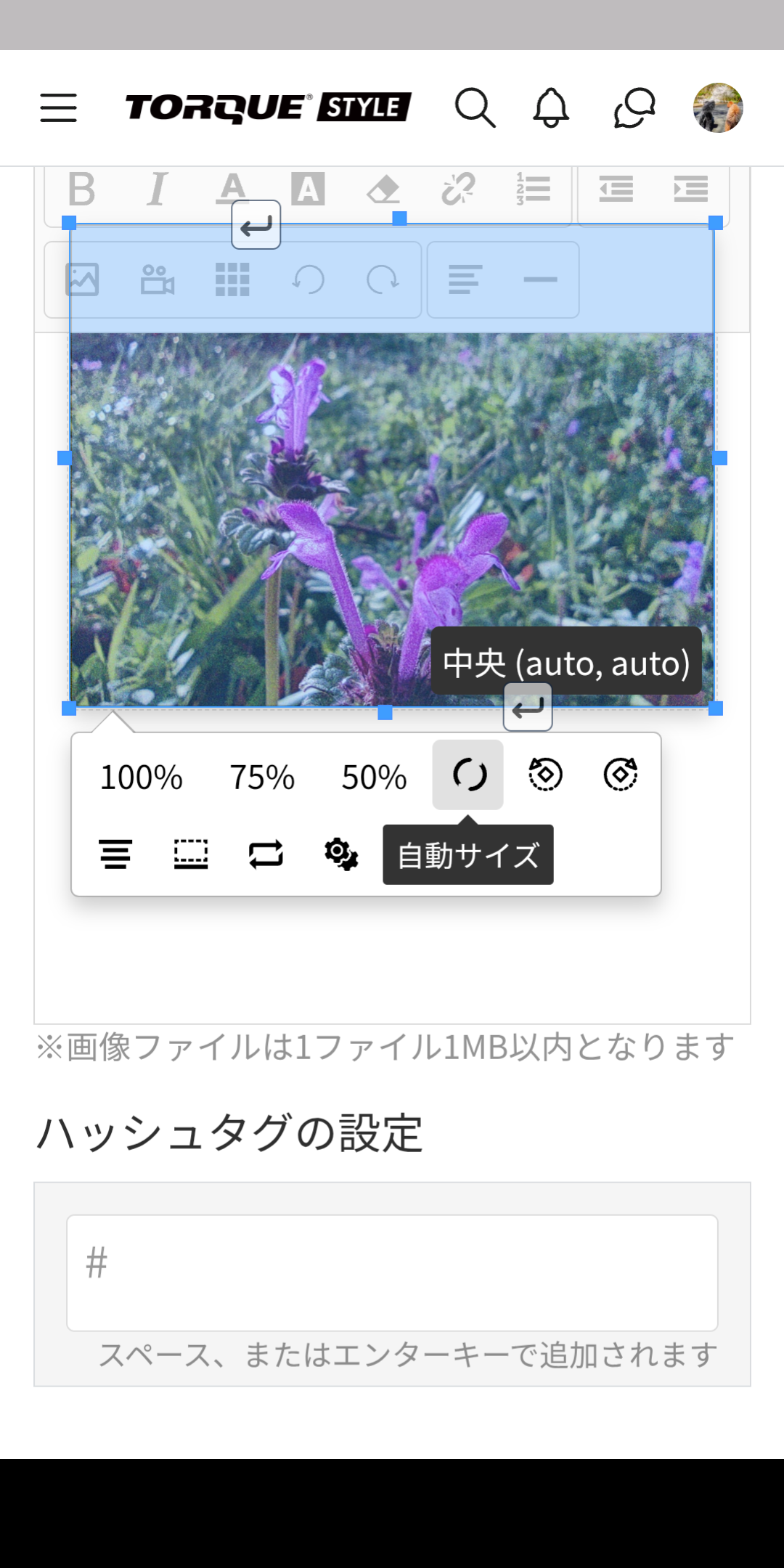
Task: Open the search magnifier
Action: pyautogui.click(x=475, y=108)
